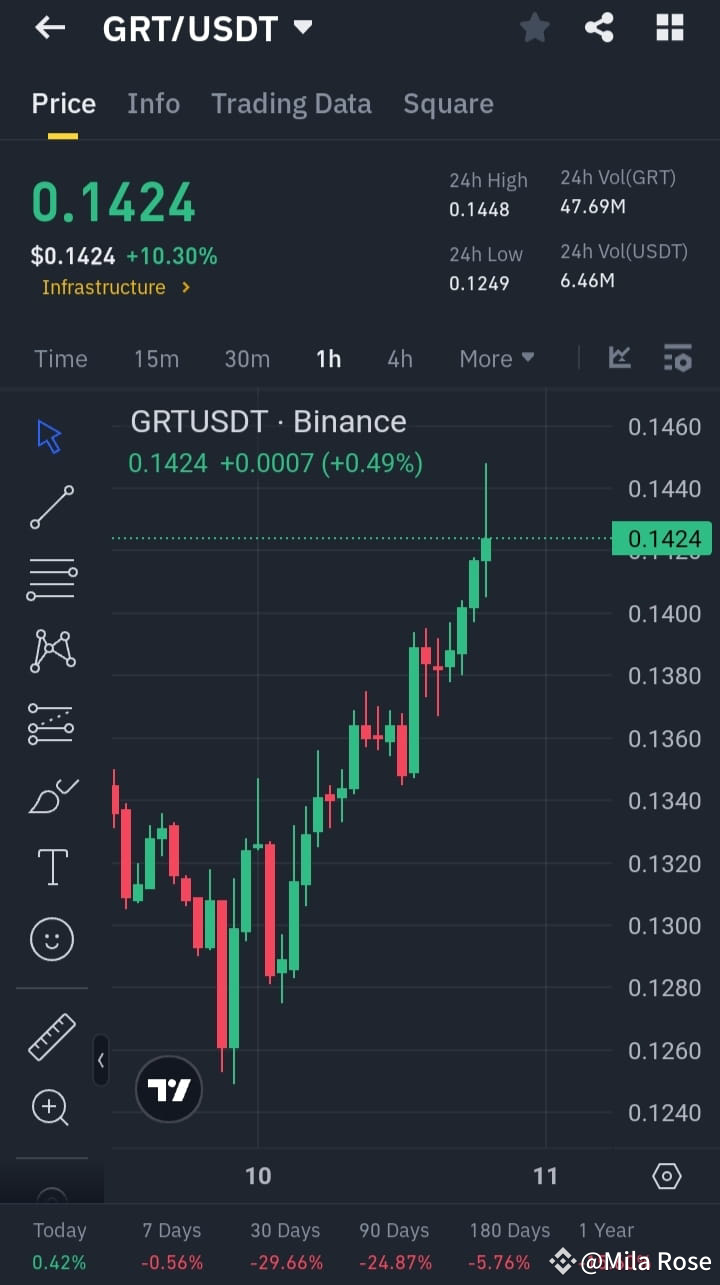Viewport: 720px width, 1285px height.
Task: Collapse the drawing toolbar with the chevron
Action: coord(101,1061)
